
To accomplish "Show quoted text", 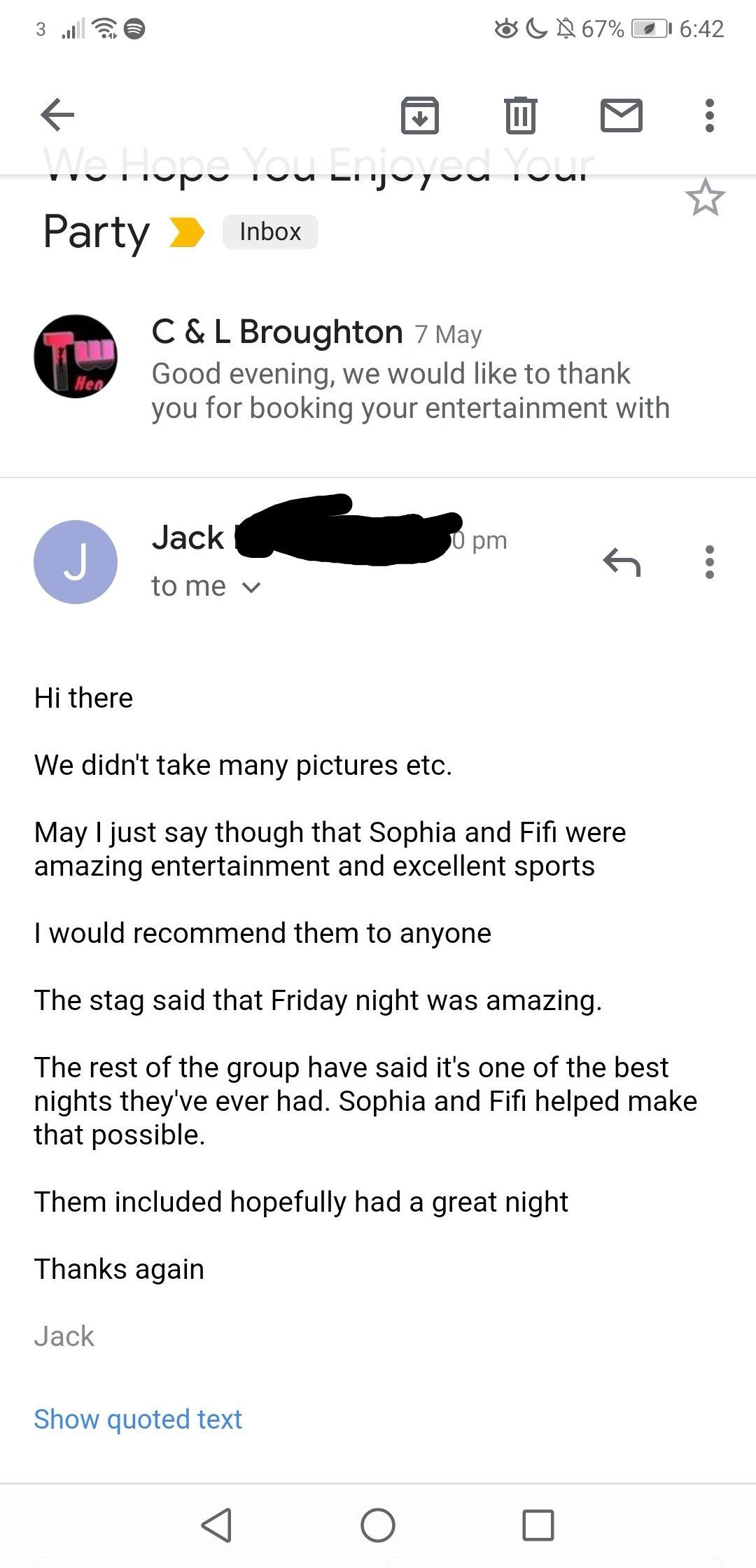I will tap(138, 1419).
